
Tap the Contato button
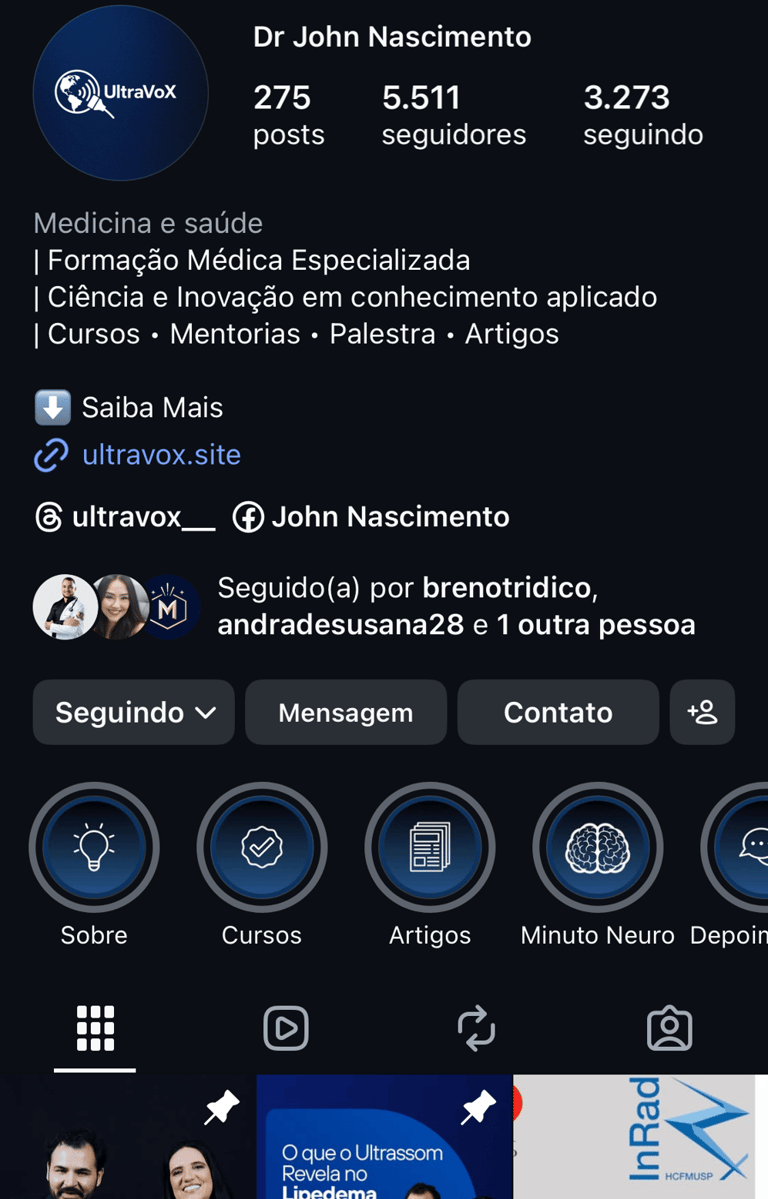(557, 712)
